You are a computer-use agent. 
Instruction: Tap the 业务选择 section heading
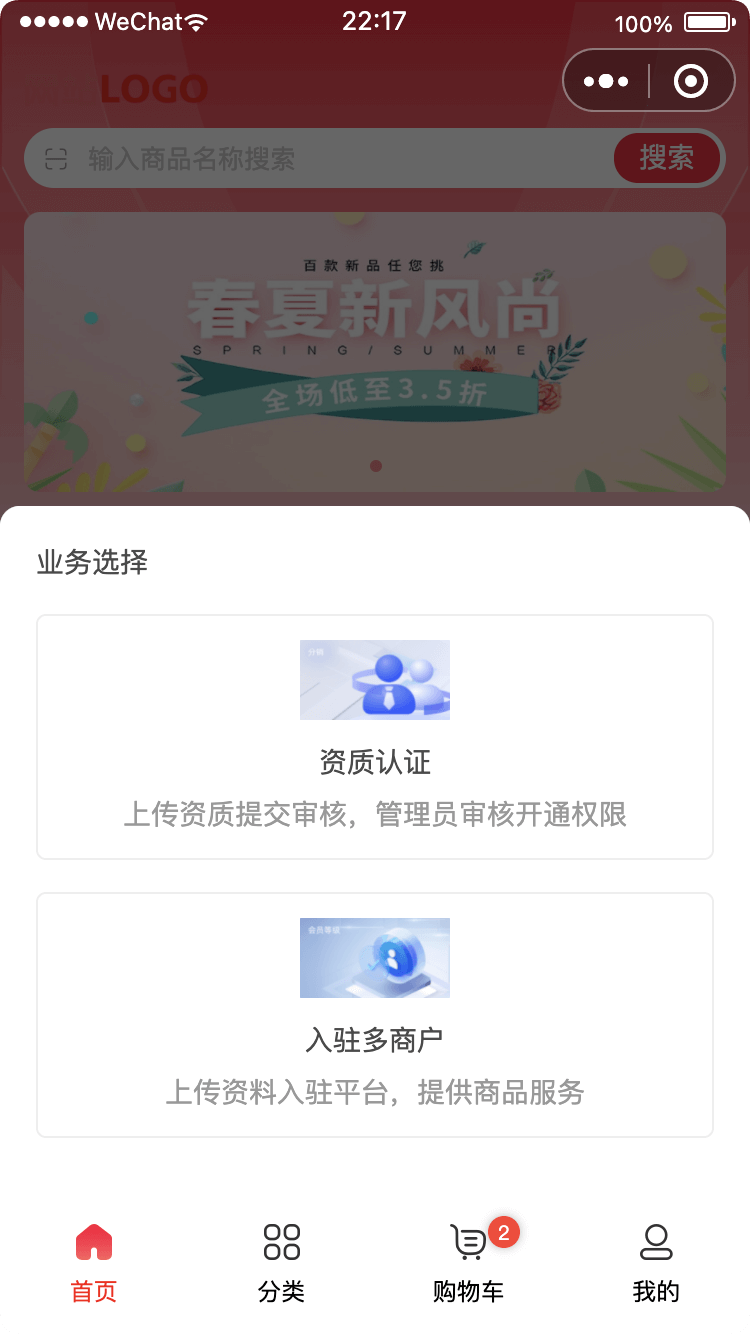point(91,563)
